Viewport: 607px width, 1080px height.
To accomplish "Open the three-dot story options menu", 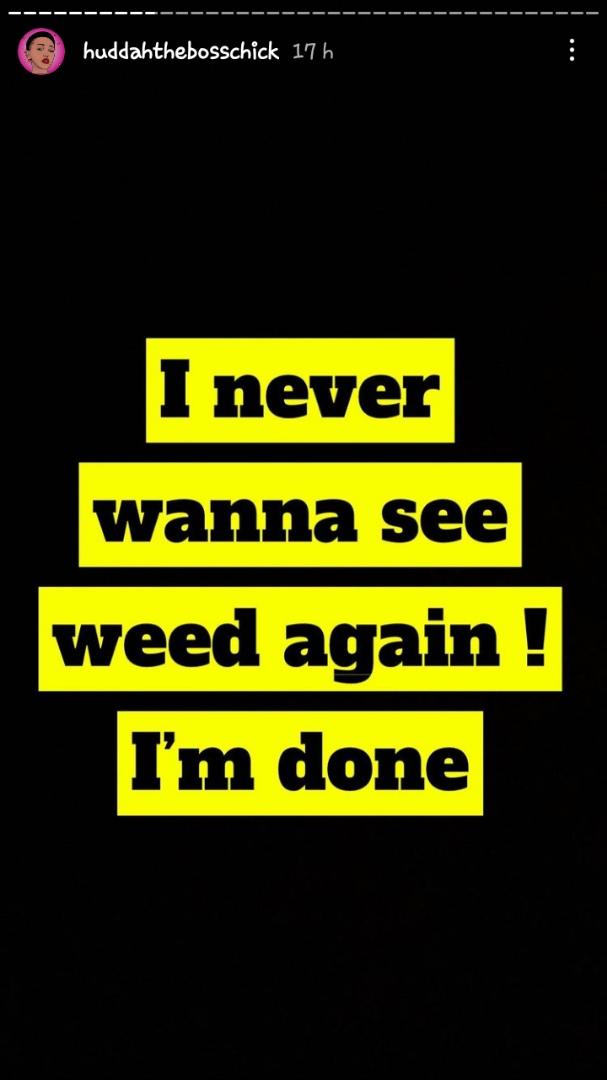I will [x=571, y=50].
